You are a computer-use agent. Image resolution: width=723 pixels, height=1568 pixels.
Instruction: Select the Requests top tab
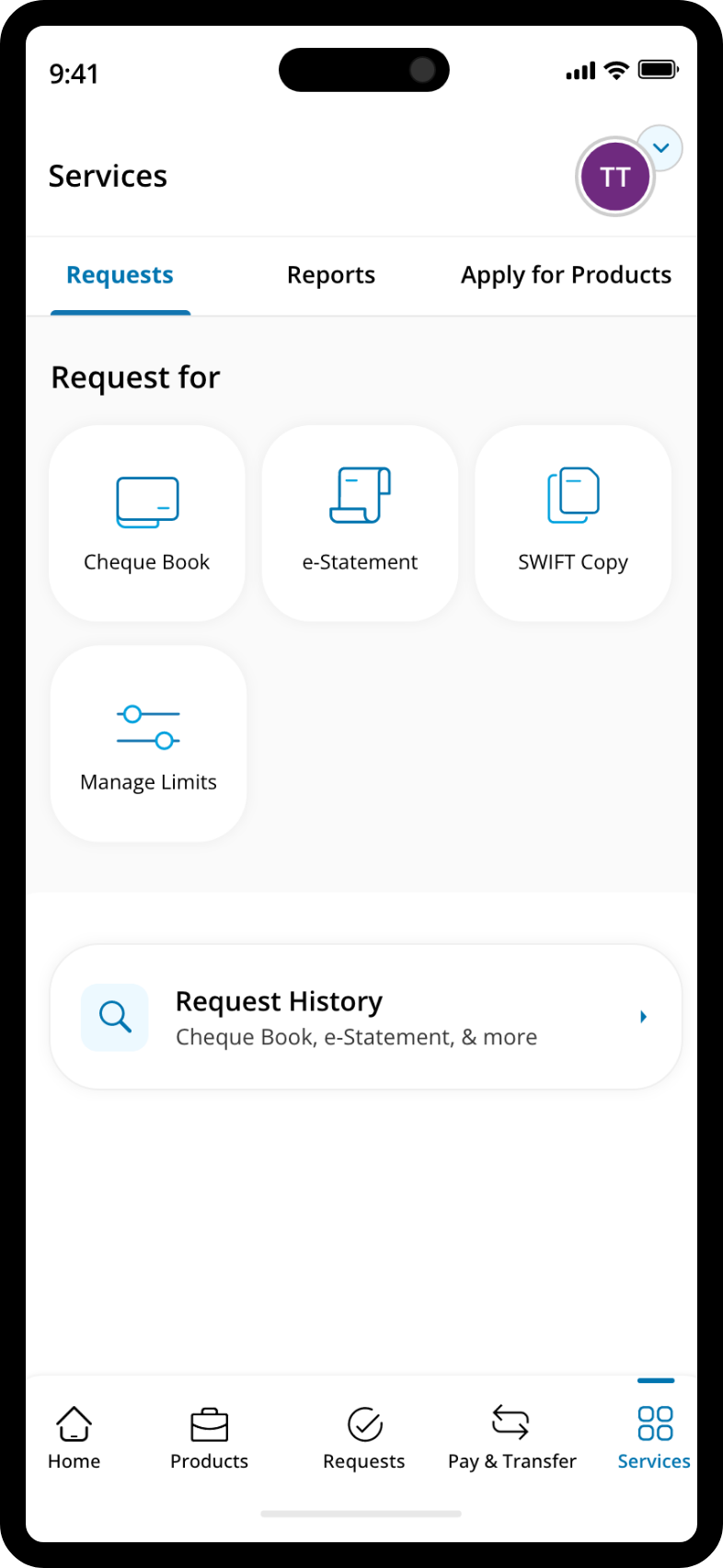click(x=120, y=275)
